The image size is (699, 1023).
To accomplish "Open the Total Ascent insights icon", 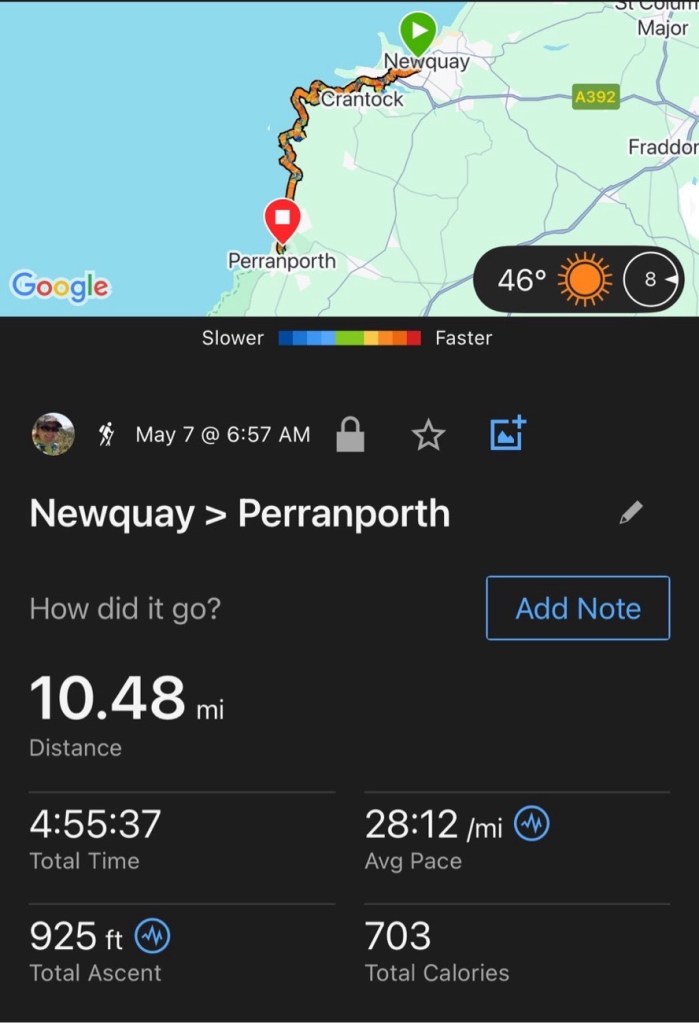I will pos(152,937).
